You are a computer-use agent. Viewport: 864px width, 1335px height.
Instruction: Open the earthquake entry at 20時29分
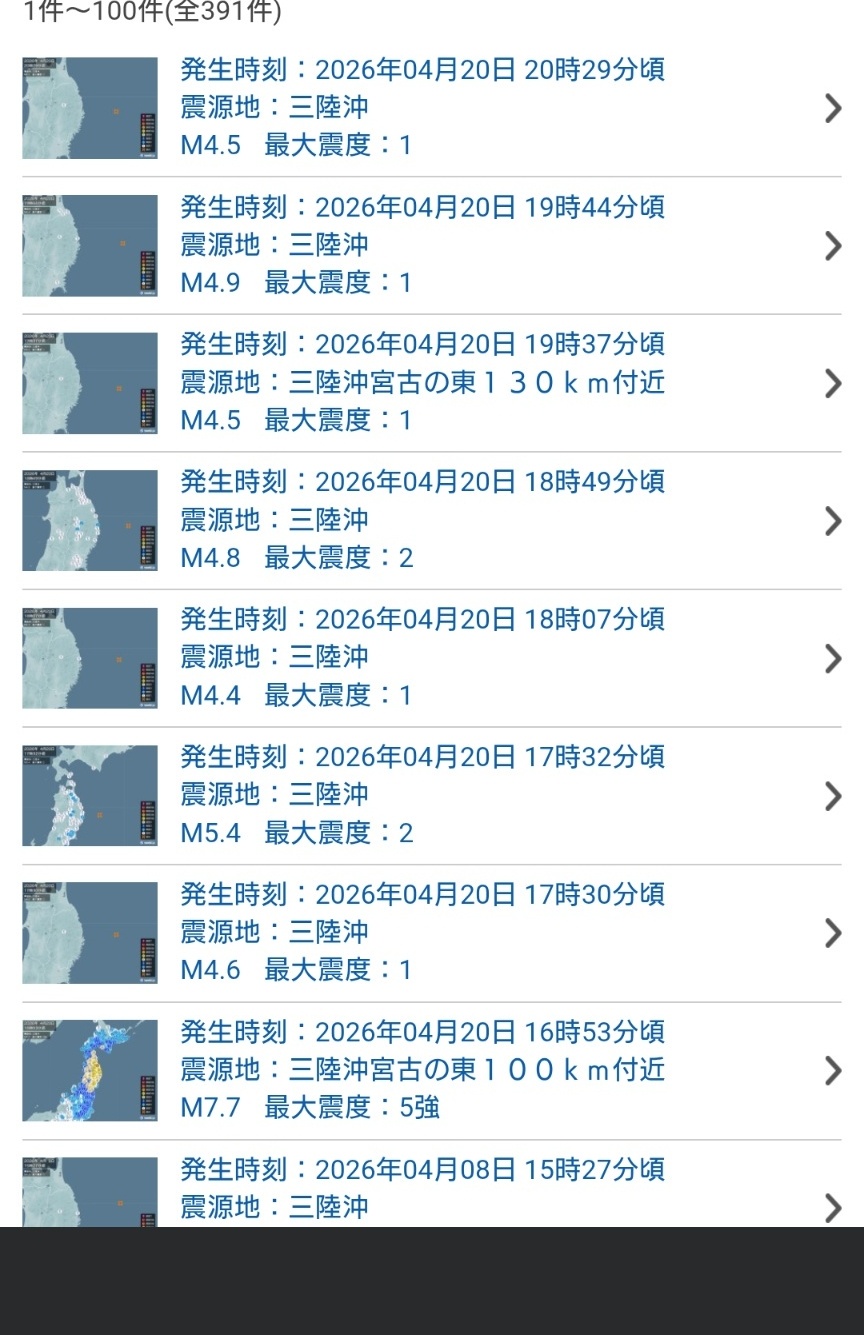tap(430, 108)
